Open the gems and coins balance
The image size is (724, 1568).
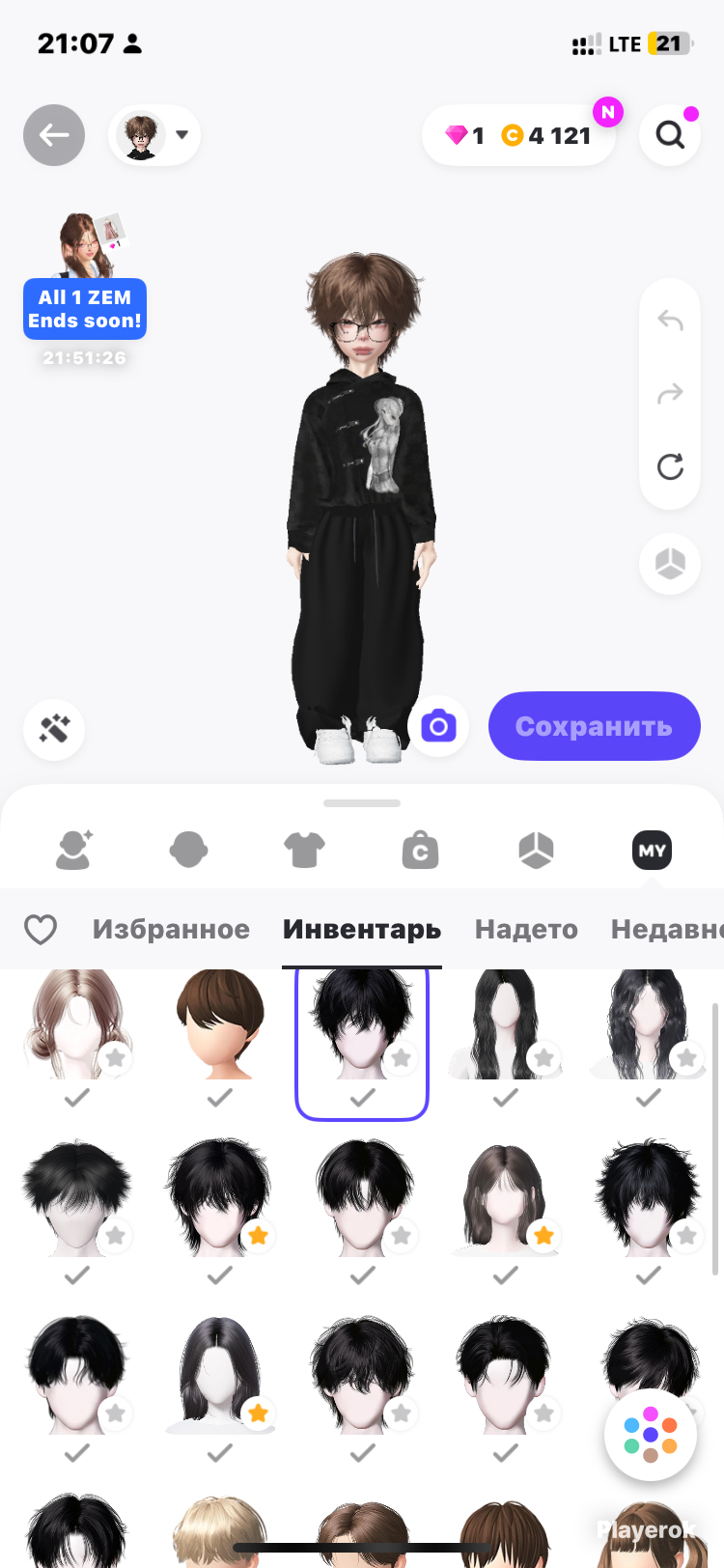coord(518,135)
